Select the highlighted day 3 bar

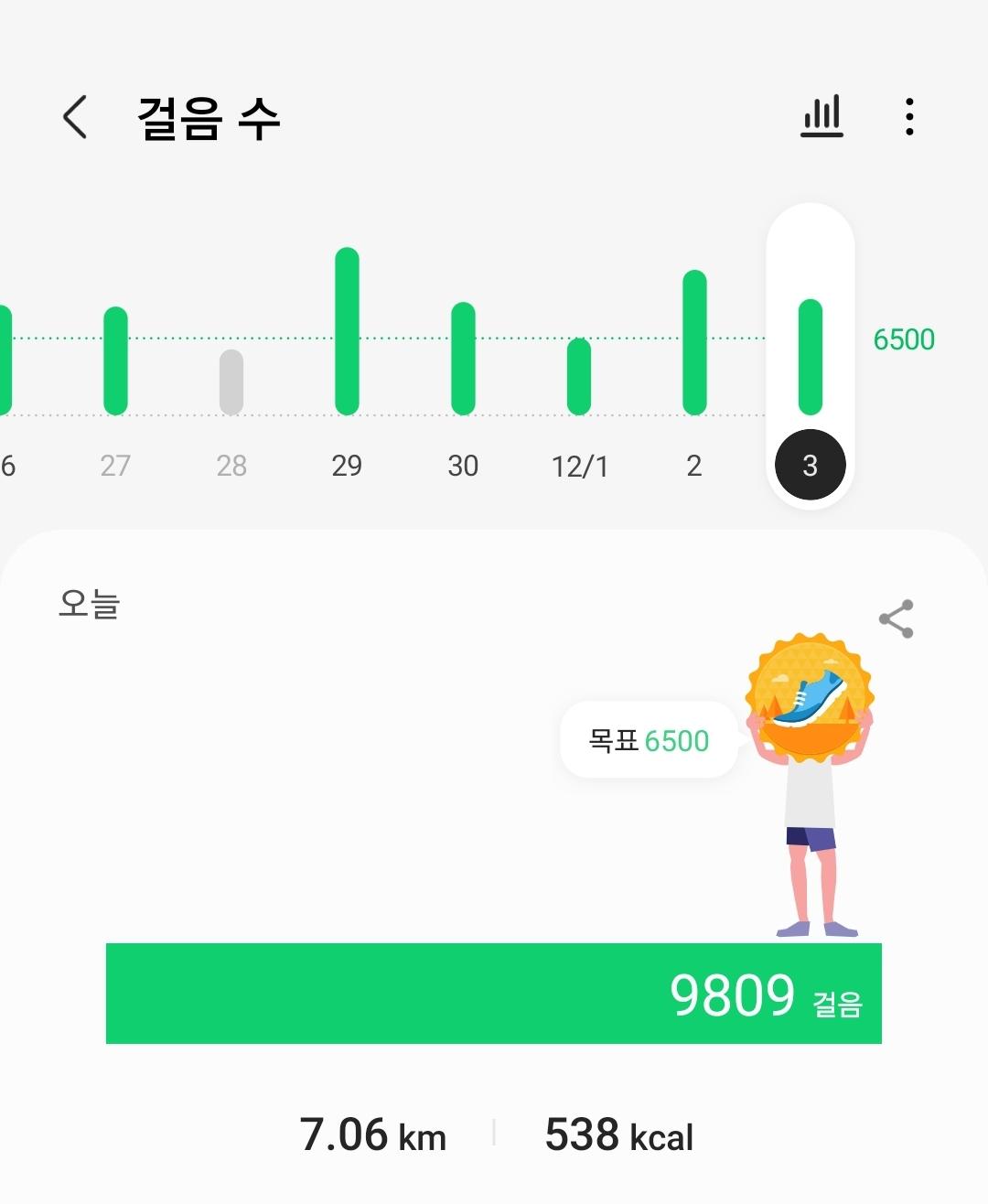click(x=810, y=357)
